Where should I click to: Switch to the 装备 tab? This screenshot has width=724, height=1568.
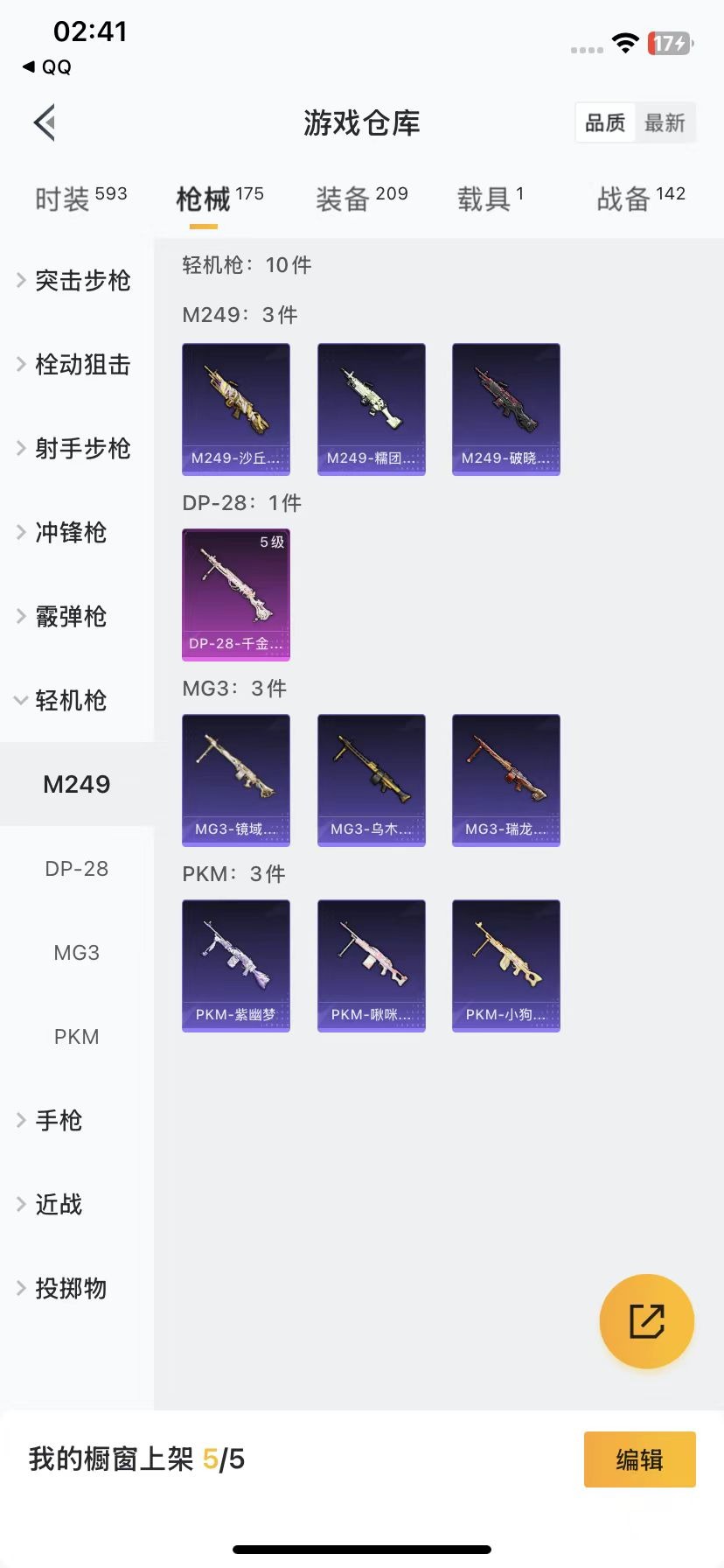click(361, 199)
